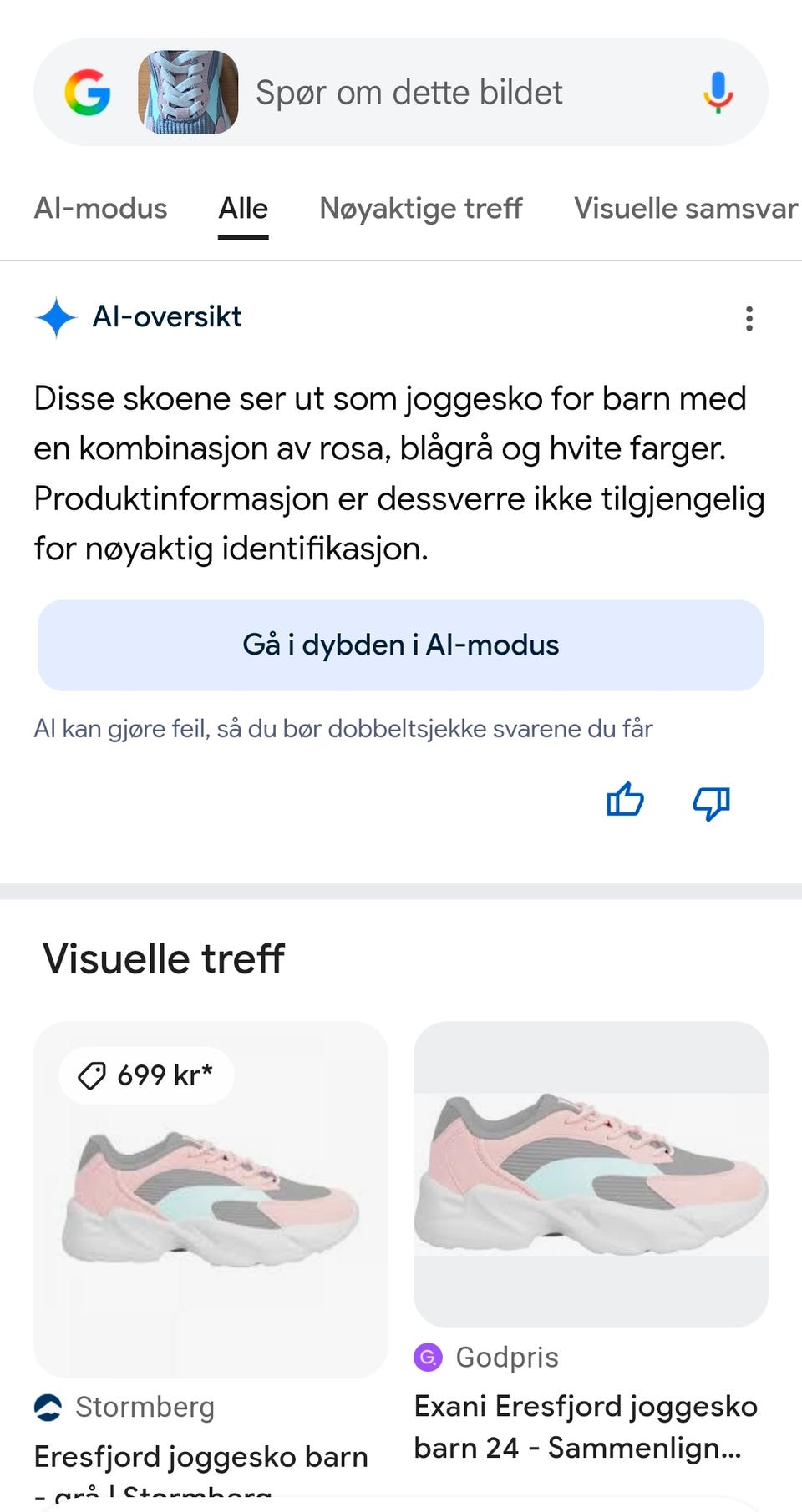Screen dimensions: 802x1512
Task: Tap 'Gå i dybden i AI-modus' button
Action: click(x=401, y=645)
